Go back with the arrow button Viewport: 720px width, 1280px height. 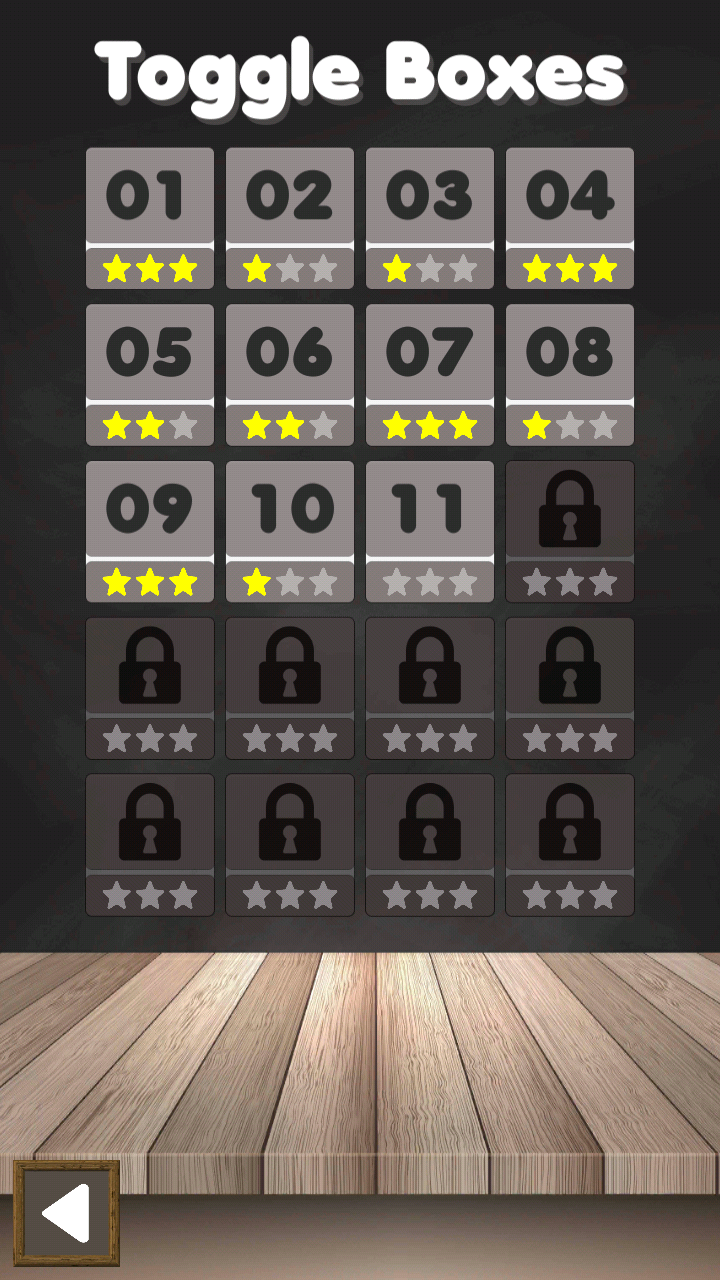pos(67,1213)
